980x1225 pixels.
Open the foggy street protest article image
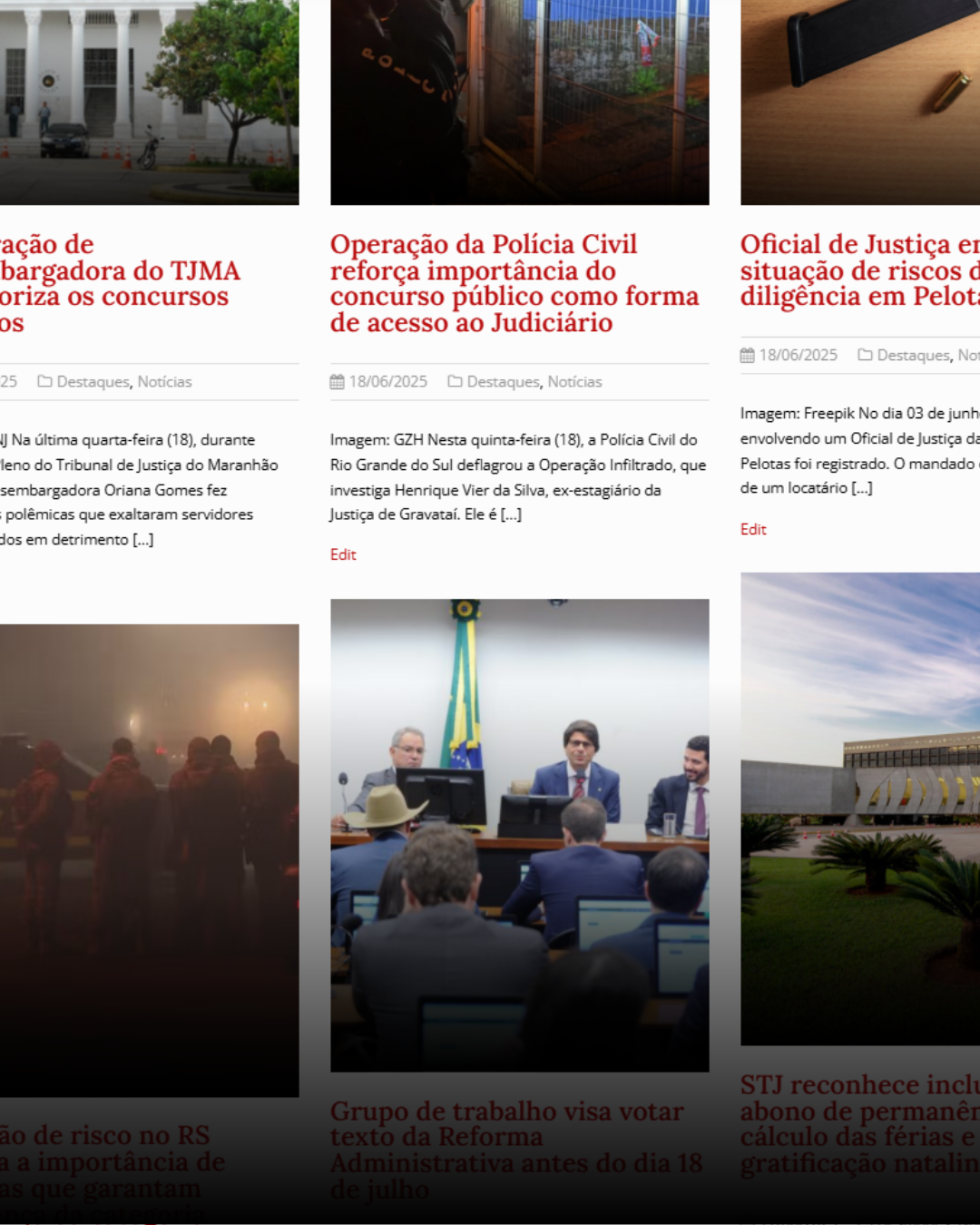pyautogui.click(x=149, y=860)
